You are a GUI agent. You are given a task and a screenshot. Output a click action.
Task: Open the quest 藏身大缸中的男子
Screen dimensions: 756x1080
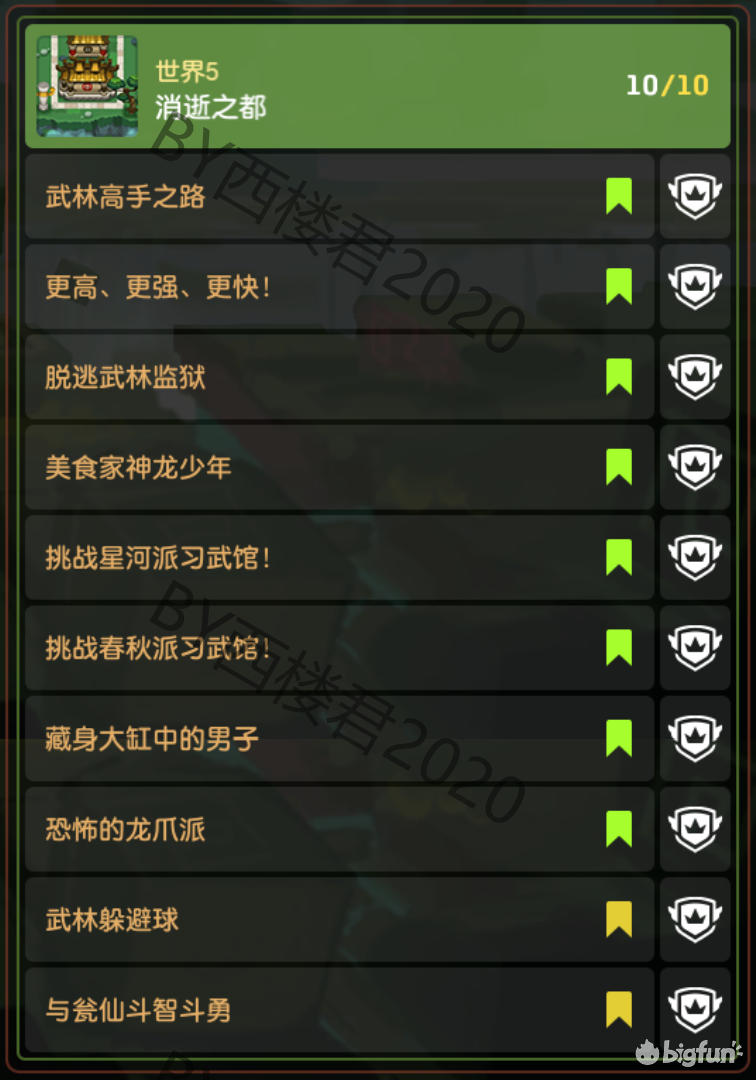click(x=340, y=739)
